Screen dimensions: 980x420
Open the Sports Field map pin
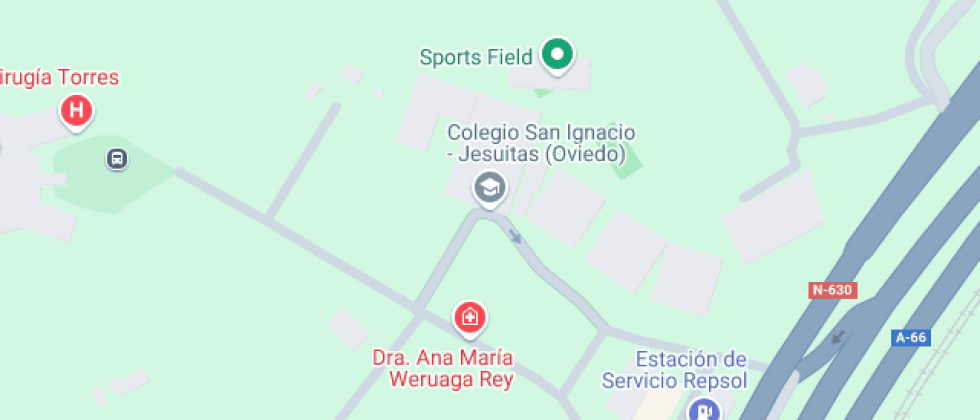pos(557,55)
